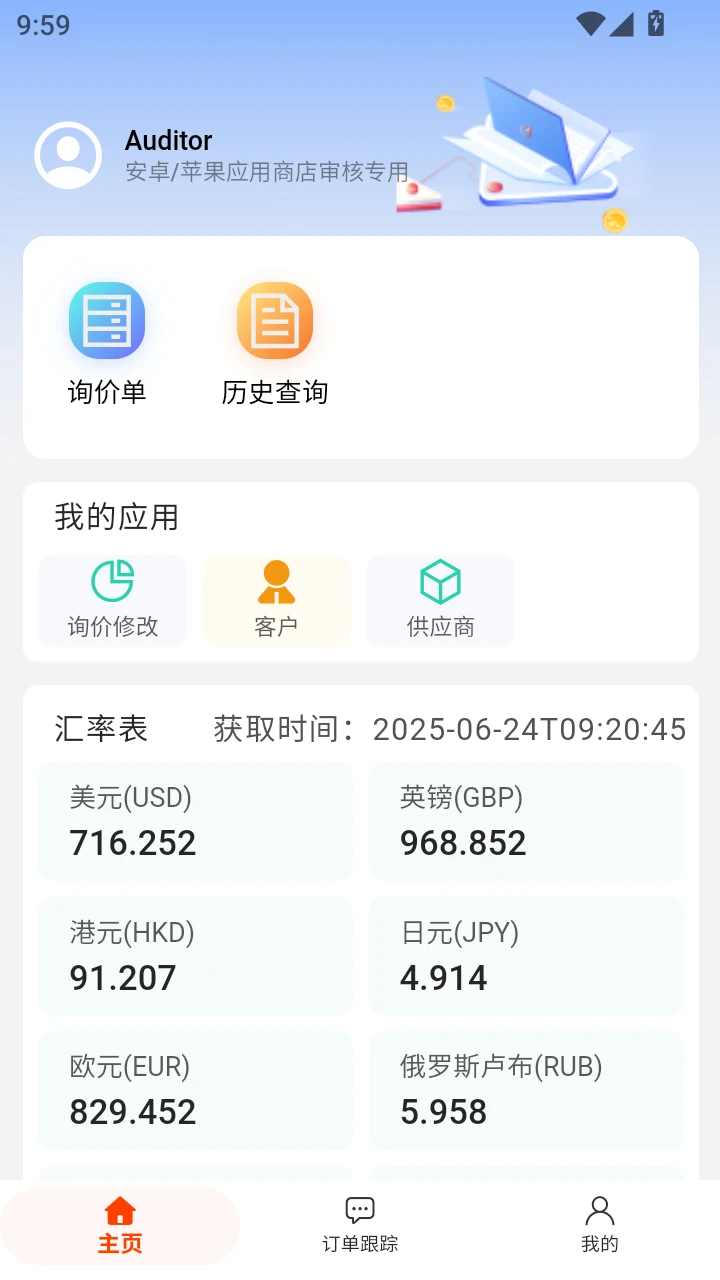Tap the exchange rate timestamp text
The height and width of the screenshot is (1280, 720).
[x=447, y=729]
